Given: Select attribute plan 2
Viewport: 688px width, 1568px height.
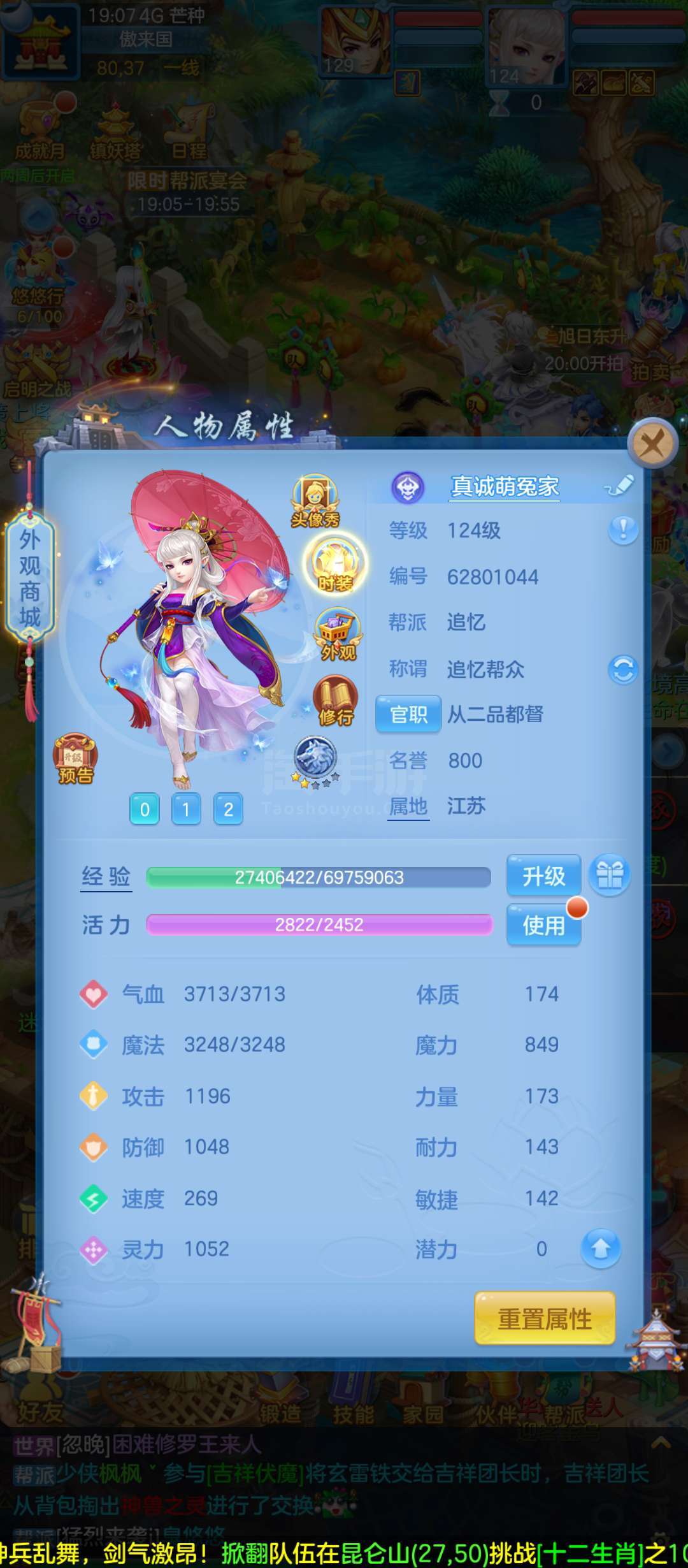Looking at the screenshot, I should [x=228, y=809].
